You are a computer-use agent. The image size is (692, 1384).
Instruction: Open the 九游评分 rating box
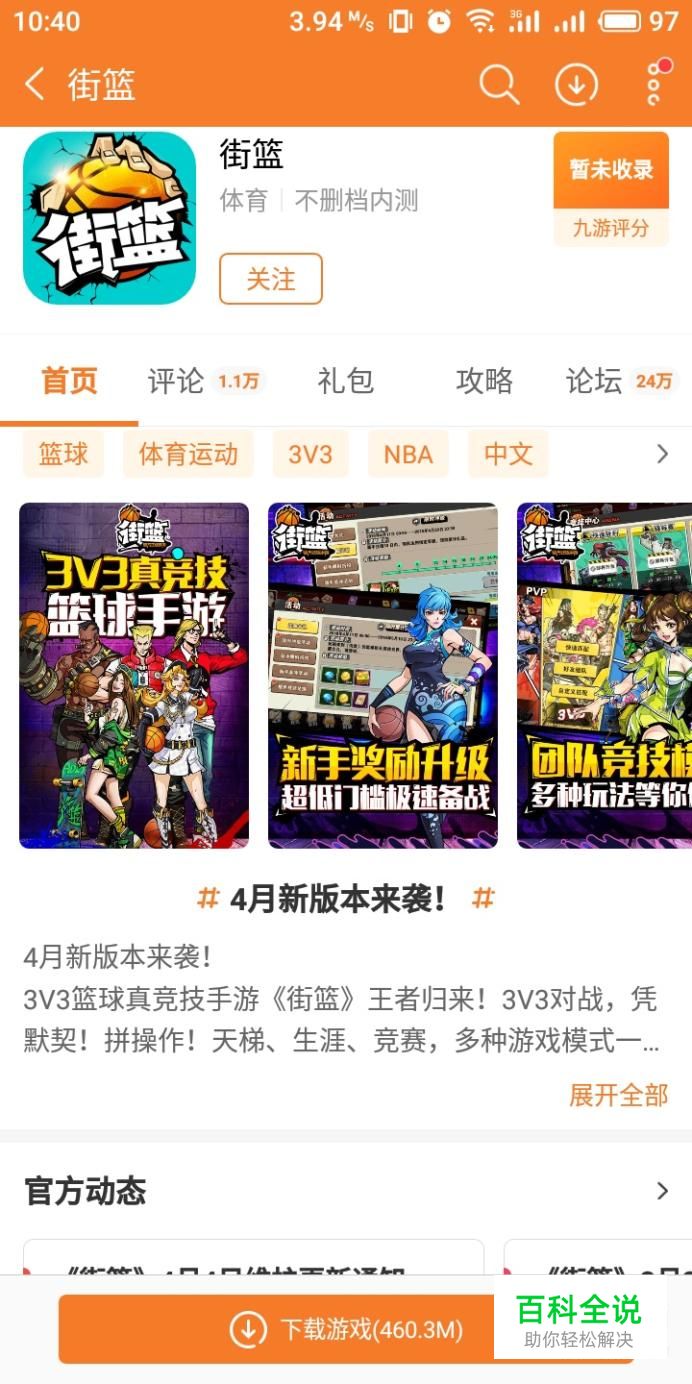[611, 189]
